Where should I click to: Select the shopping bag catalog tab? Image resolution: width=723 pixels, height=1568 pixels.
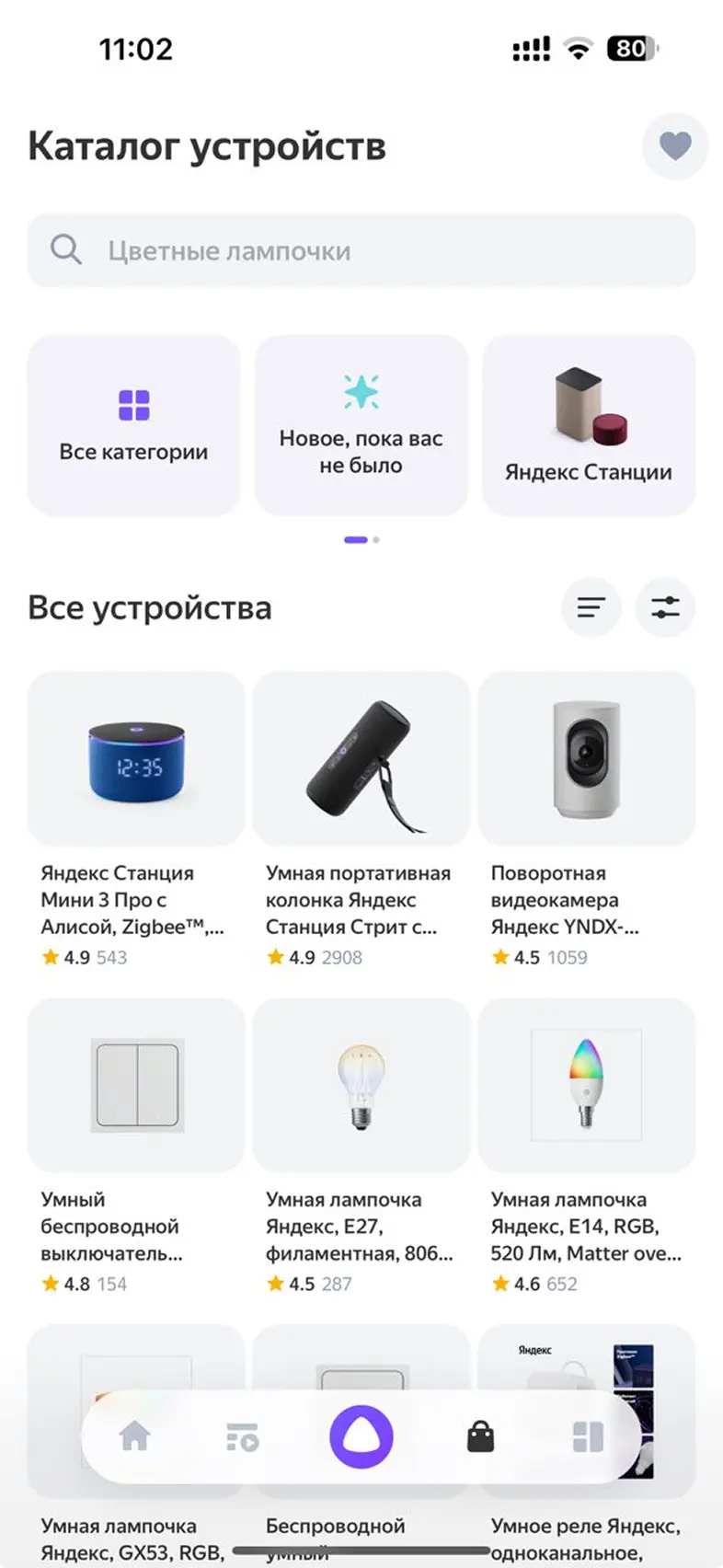(x=480, y=1436)
